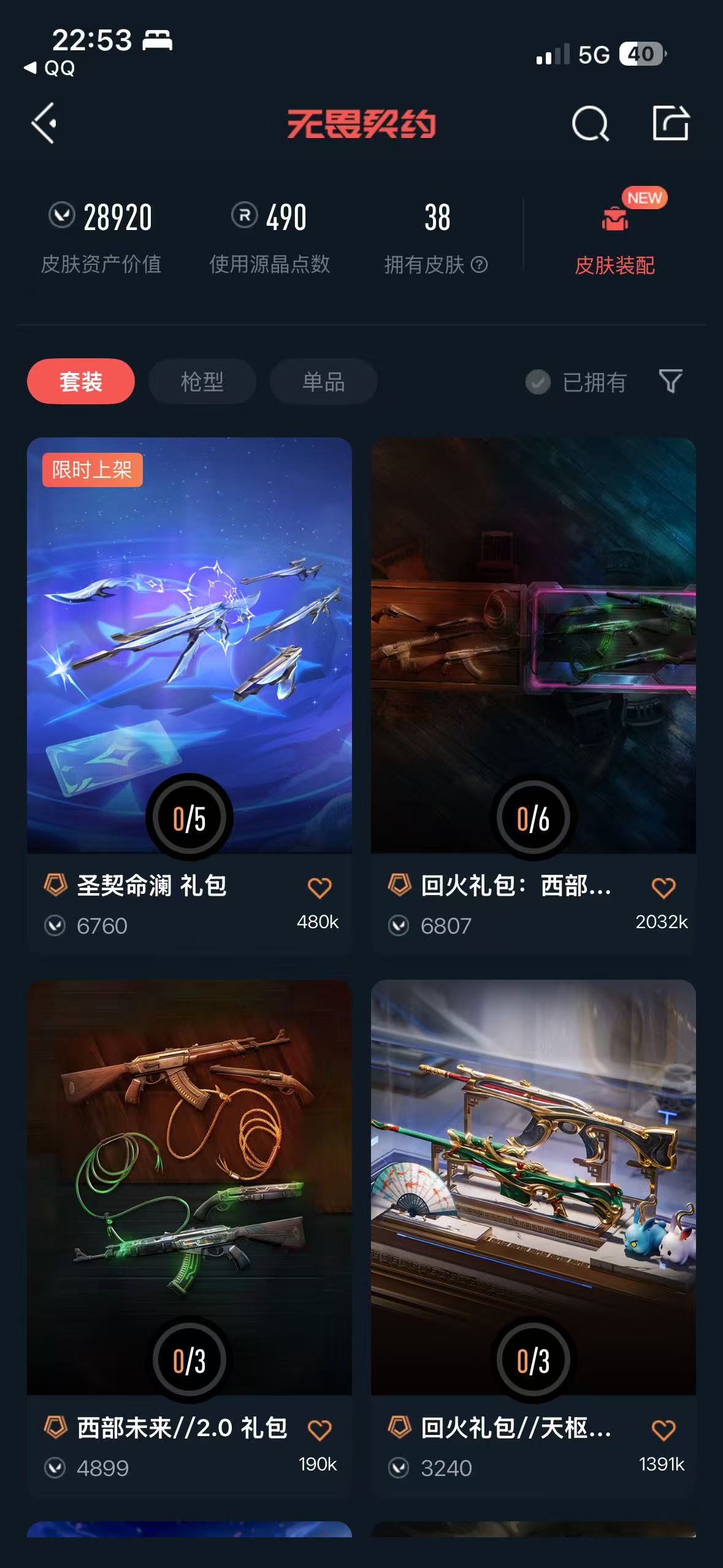Open the 回火礼包：西部 card

pyautogui.click(x=534, y=694)
